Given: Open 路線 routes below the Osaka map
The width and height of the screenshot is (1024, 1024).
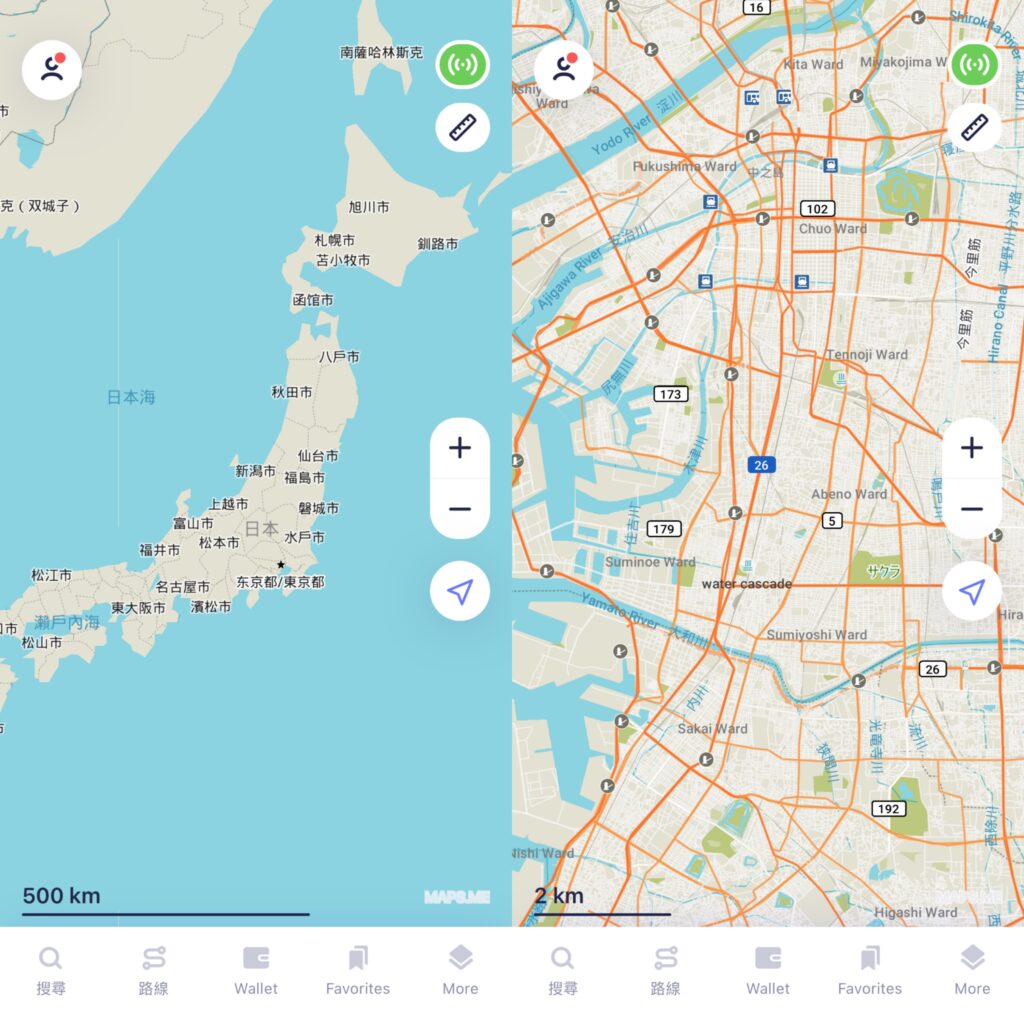Looking at the screenshot, I should [x=665, y=972].
